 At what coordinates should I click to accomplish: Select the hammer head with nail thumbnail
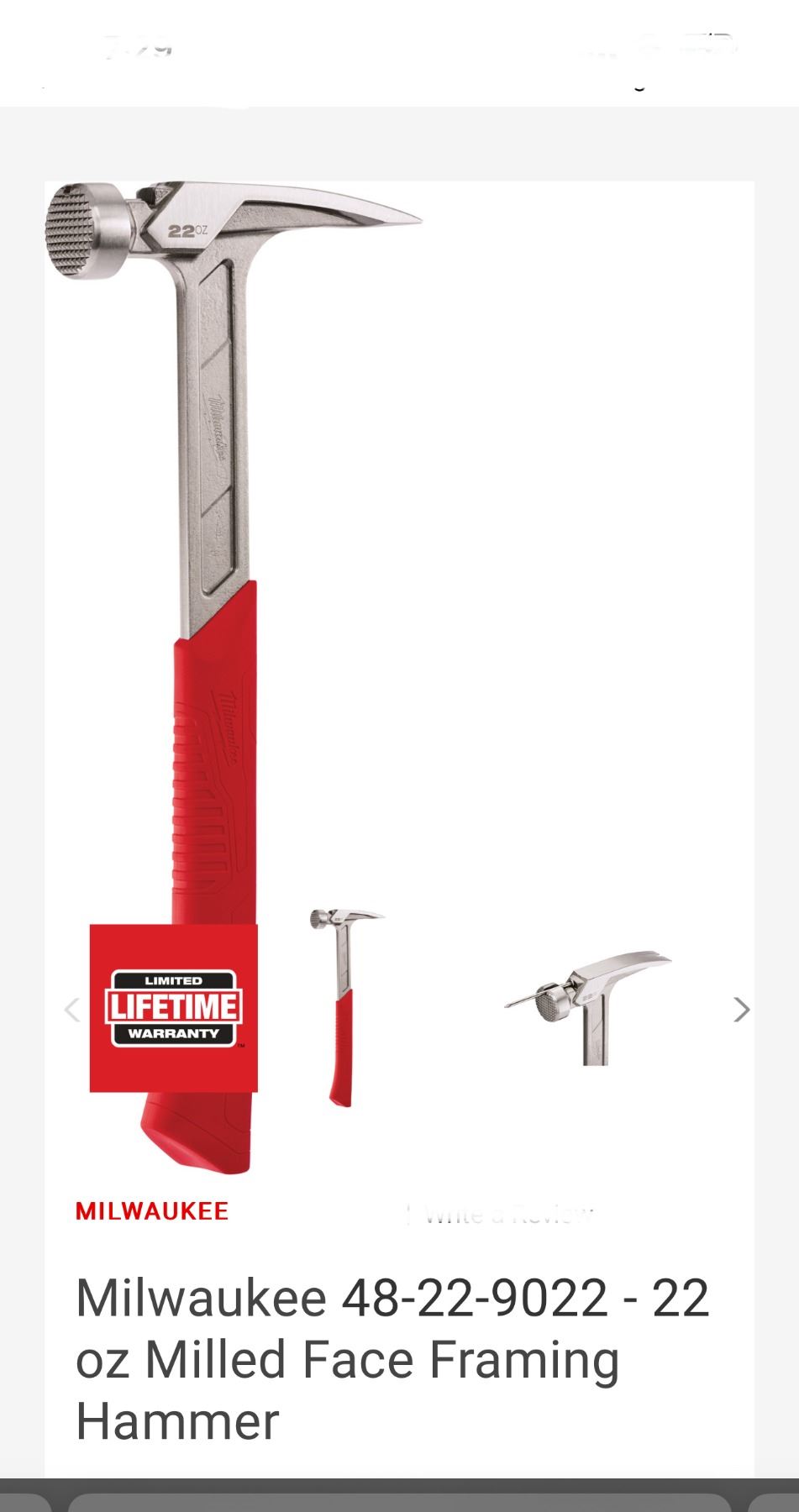pos(590,1008)
